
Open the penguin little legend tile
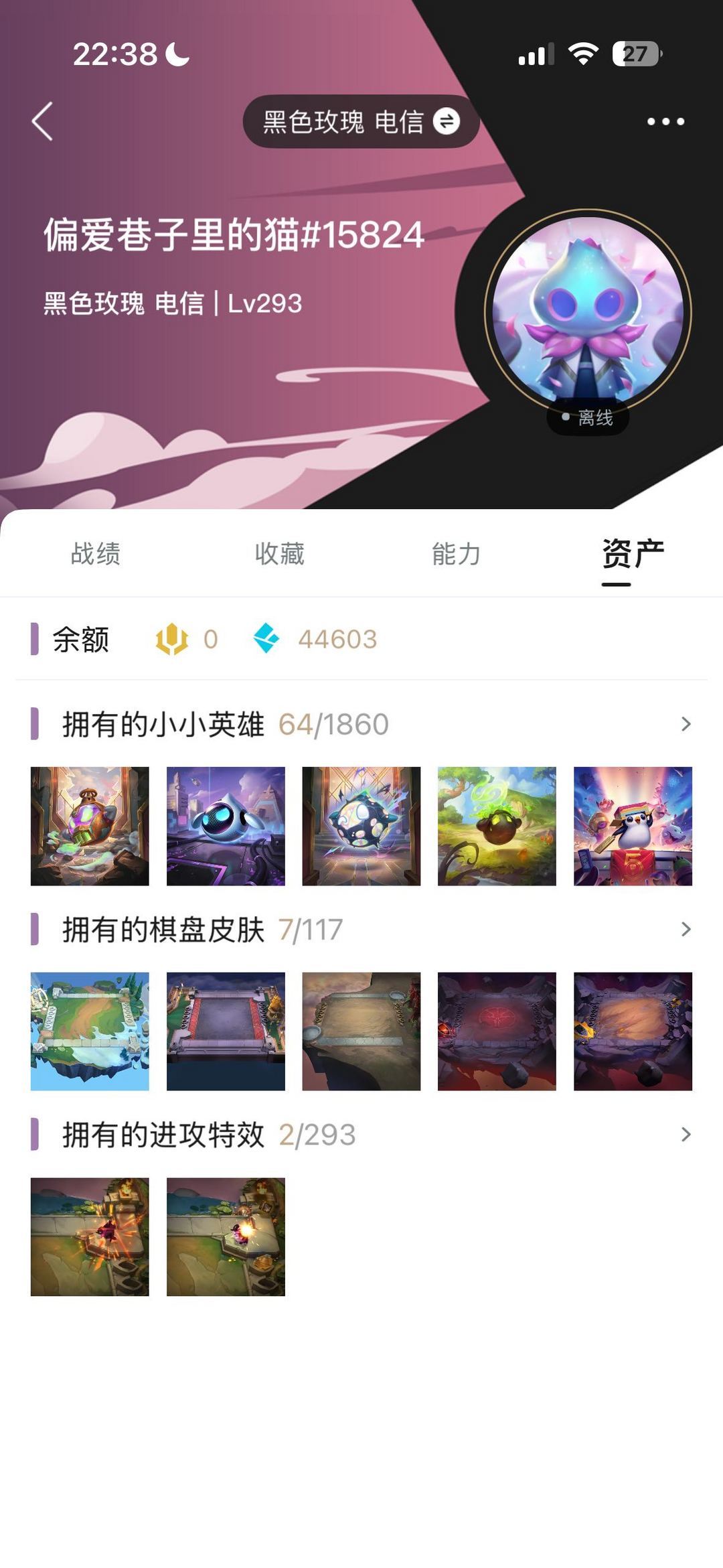pyautogui.click(x=633, y=826)
